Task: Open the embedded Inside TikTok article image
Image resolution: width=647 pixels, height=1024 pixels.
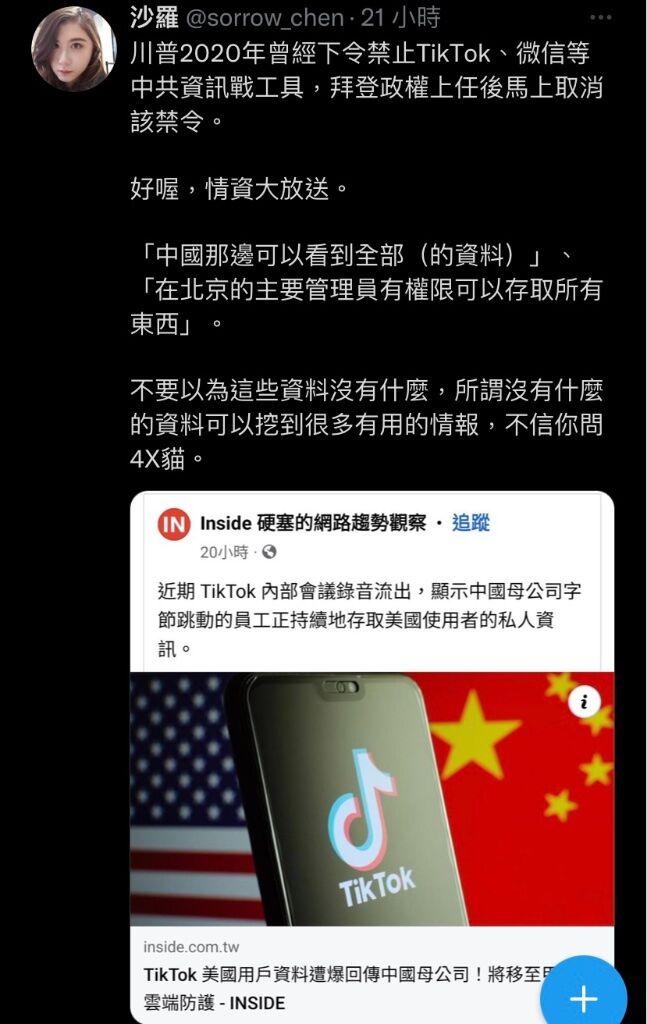Action: point(371,798)
